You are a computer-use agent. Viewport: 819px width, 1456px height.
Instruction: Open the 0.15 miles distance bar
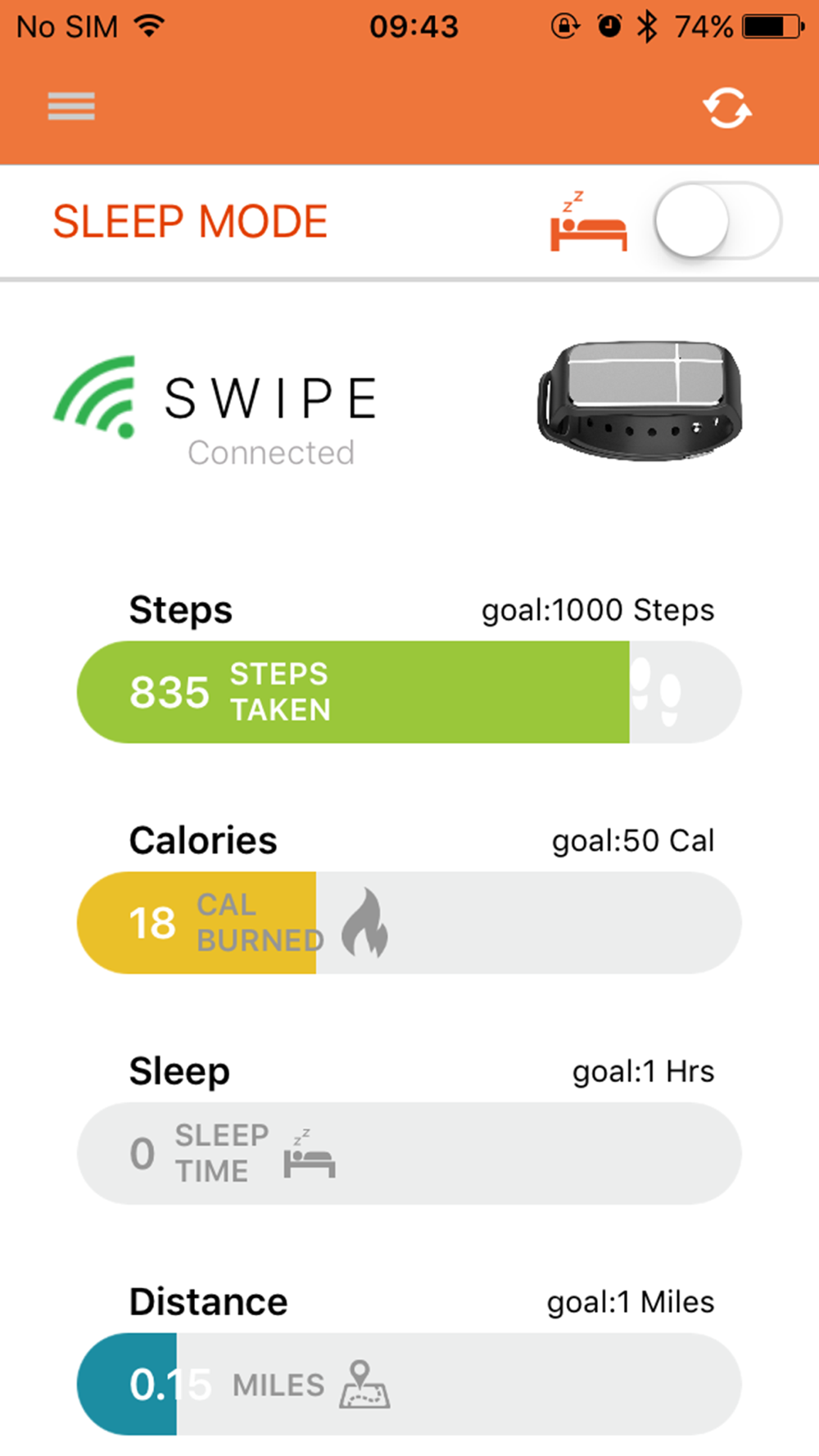pos(409,1384)
